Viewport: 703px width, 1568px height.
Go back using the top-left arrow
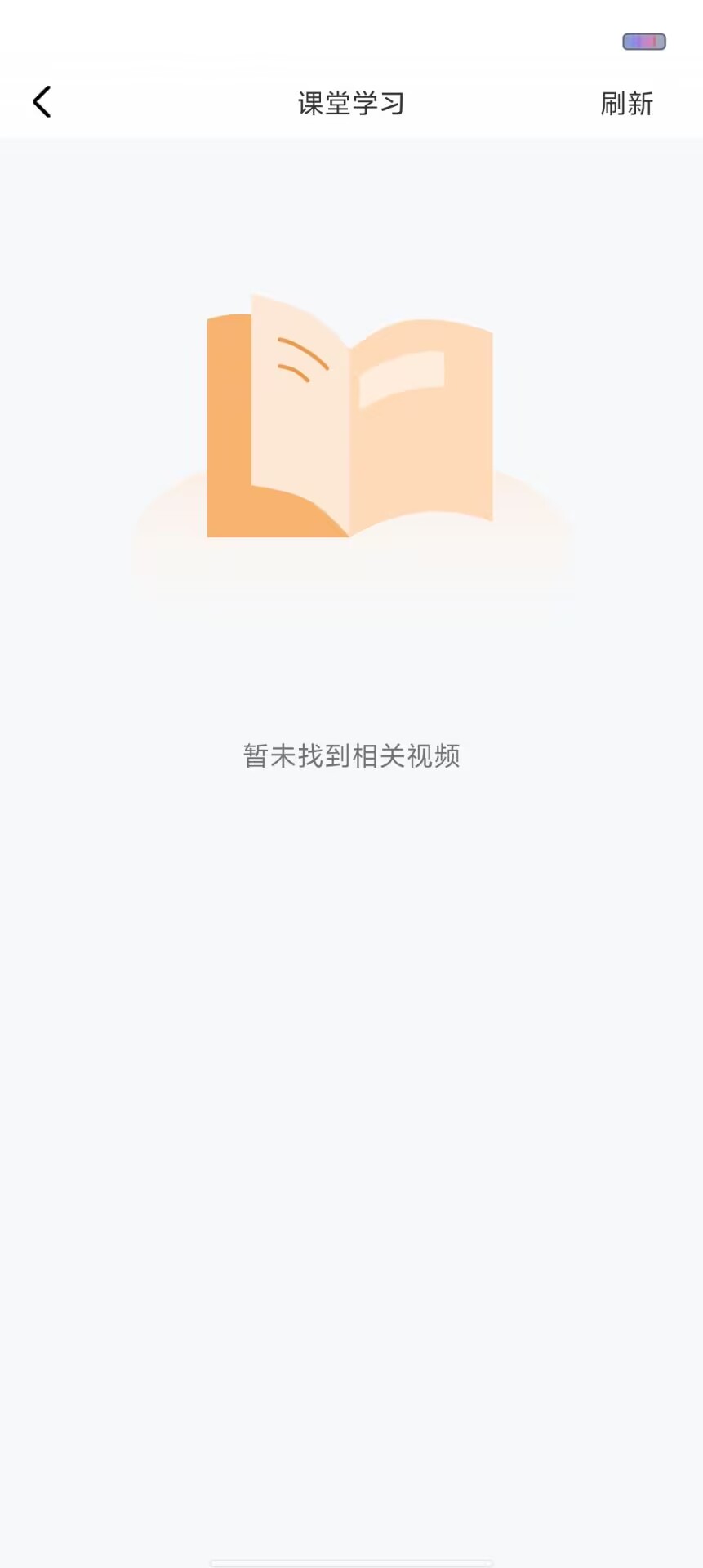[42, 102]
